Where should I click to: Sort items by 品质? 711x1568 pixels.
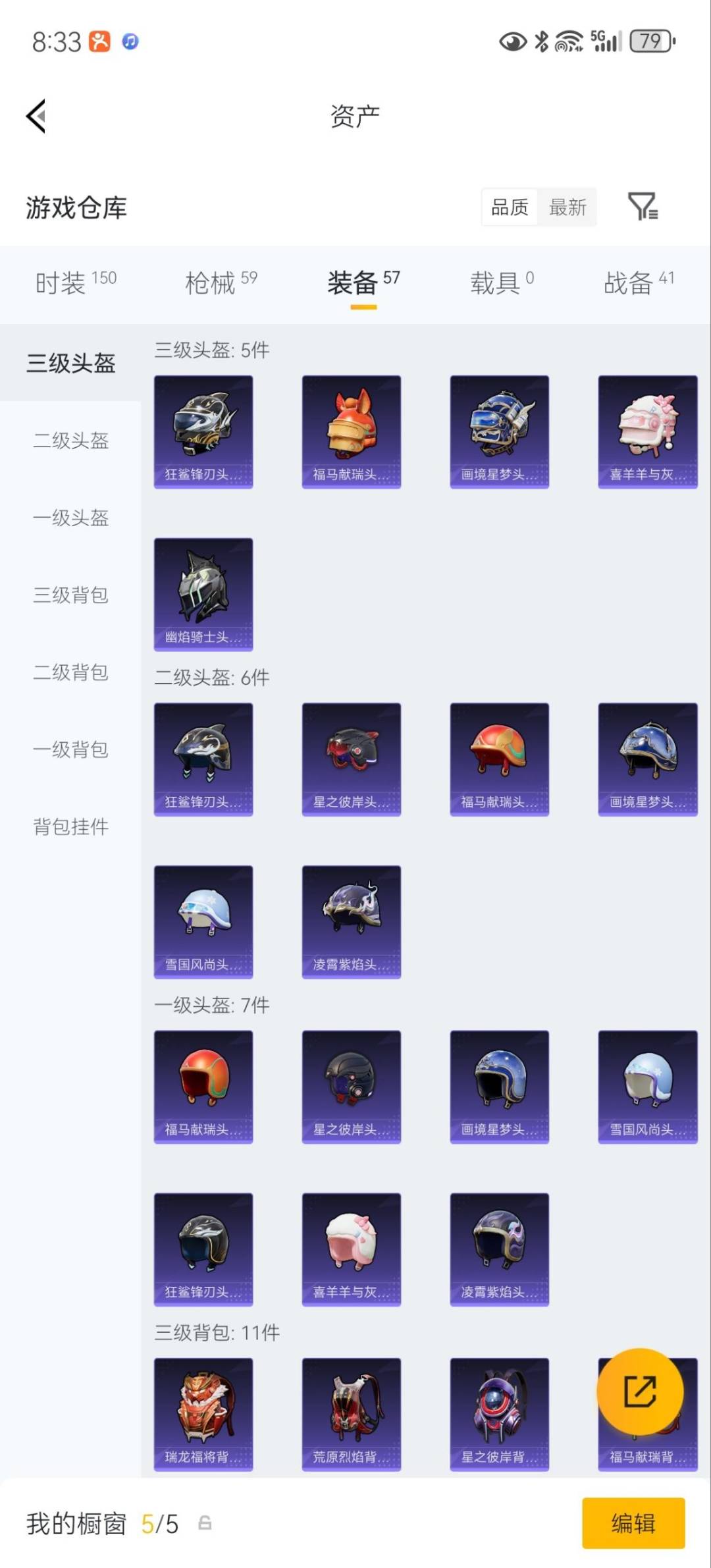(x=508, y=207)
